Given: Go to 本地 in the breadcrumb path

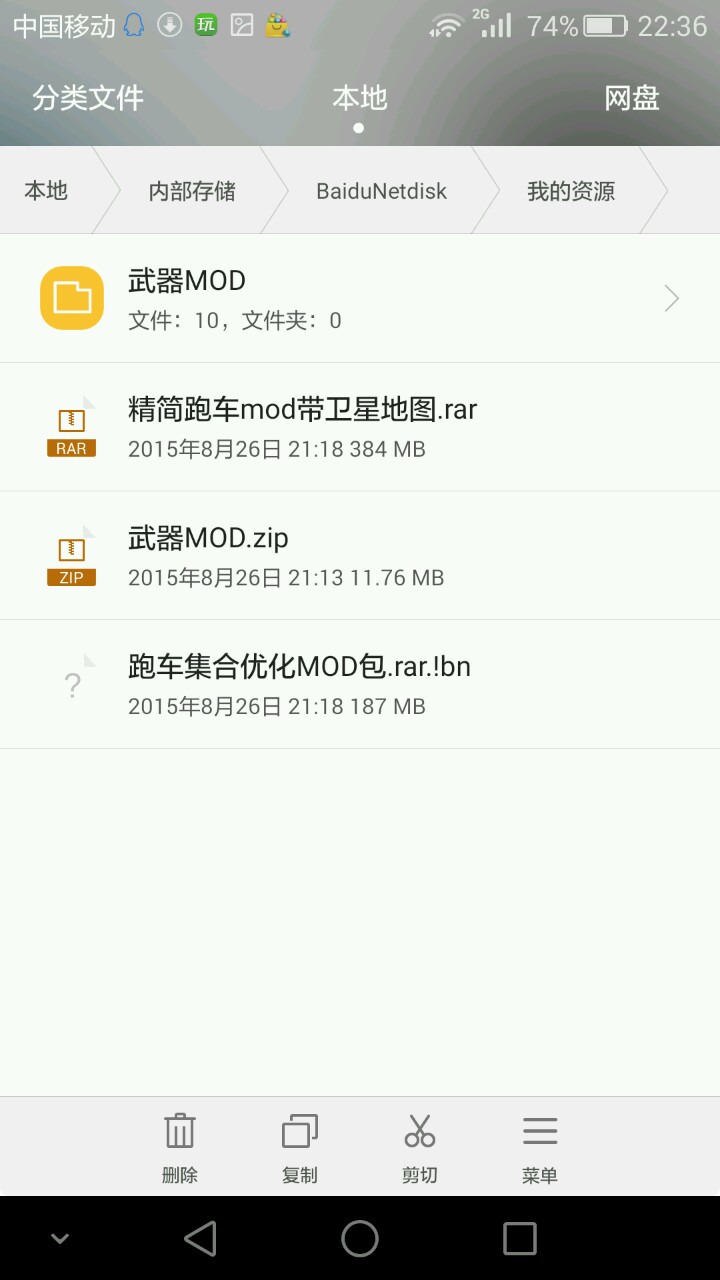Looking at the screenshot, I should tap(46, 191).
